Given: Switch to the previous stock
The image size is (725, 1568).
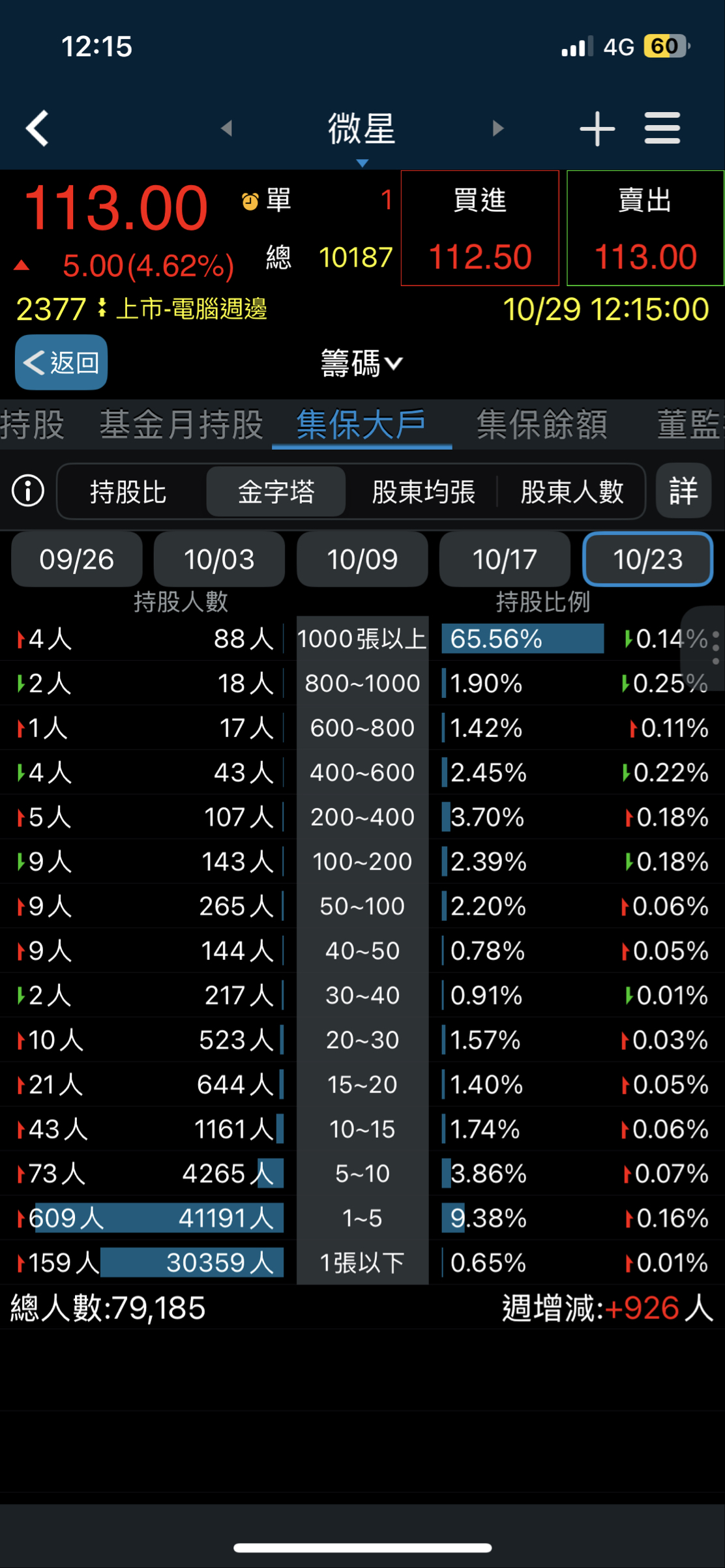Looking at the screenshot, I should coord(226,128).
